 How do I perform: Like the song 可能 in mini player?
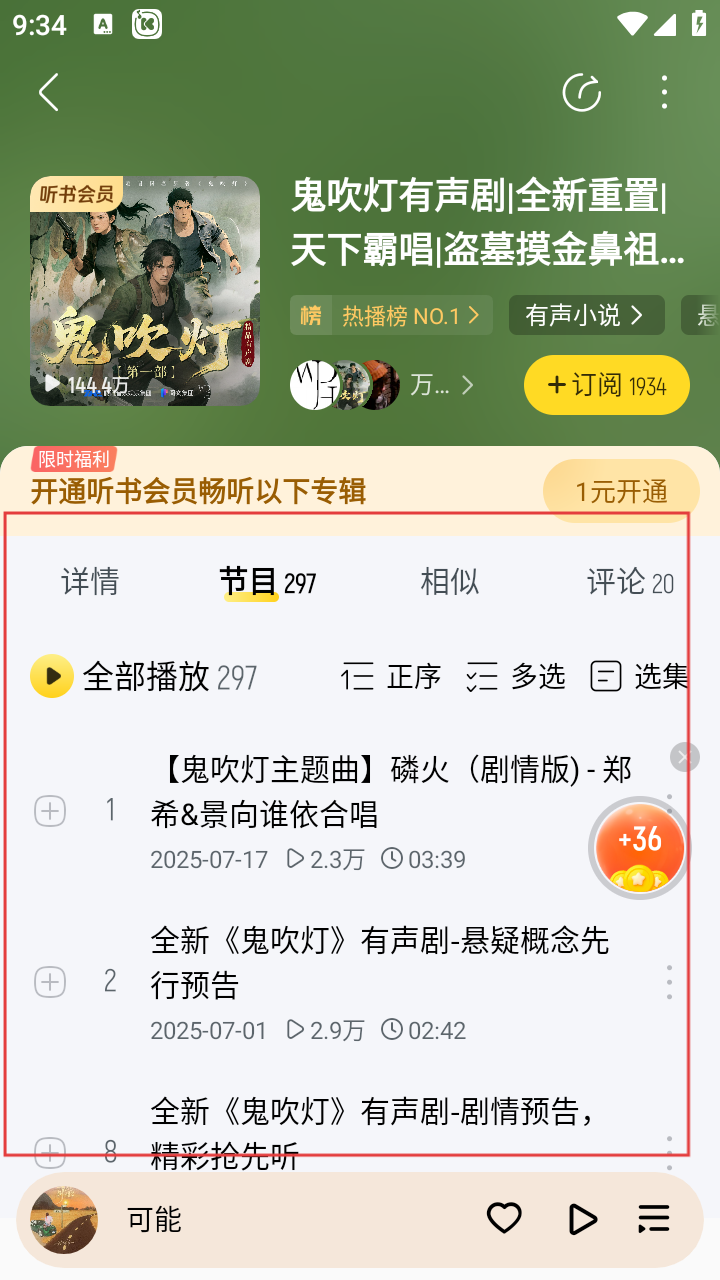pyautogui.click(x=504, y=1218)
